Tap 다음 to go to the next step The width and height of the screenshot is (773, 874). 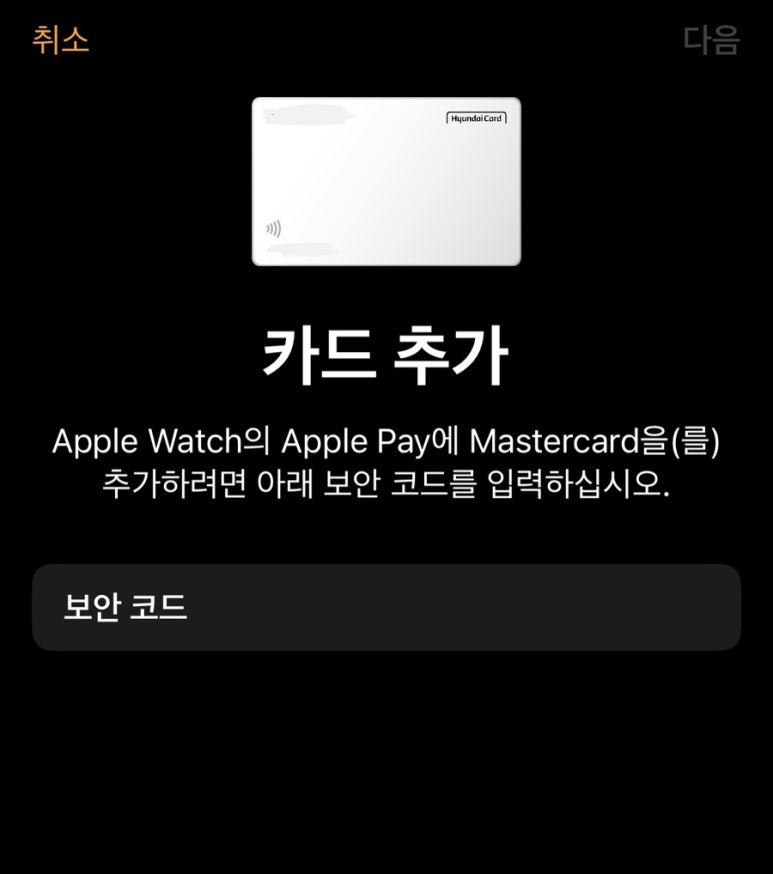pos(711,40)
